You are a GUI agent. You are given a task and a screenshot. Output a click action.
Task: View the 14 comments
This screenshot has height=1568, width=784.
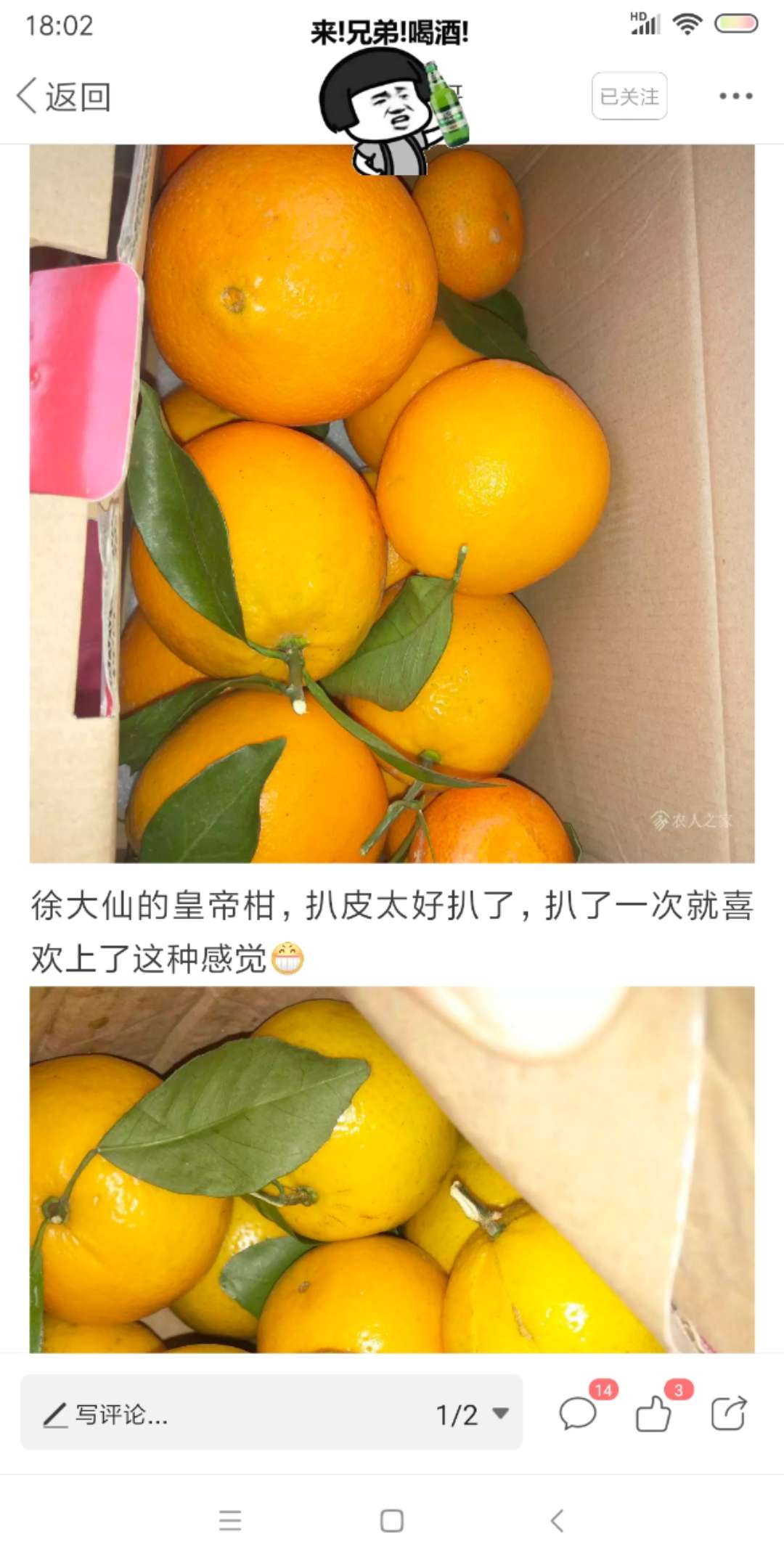(579, 1413)
